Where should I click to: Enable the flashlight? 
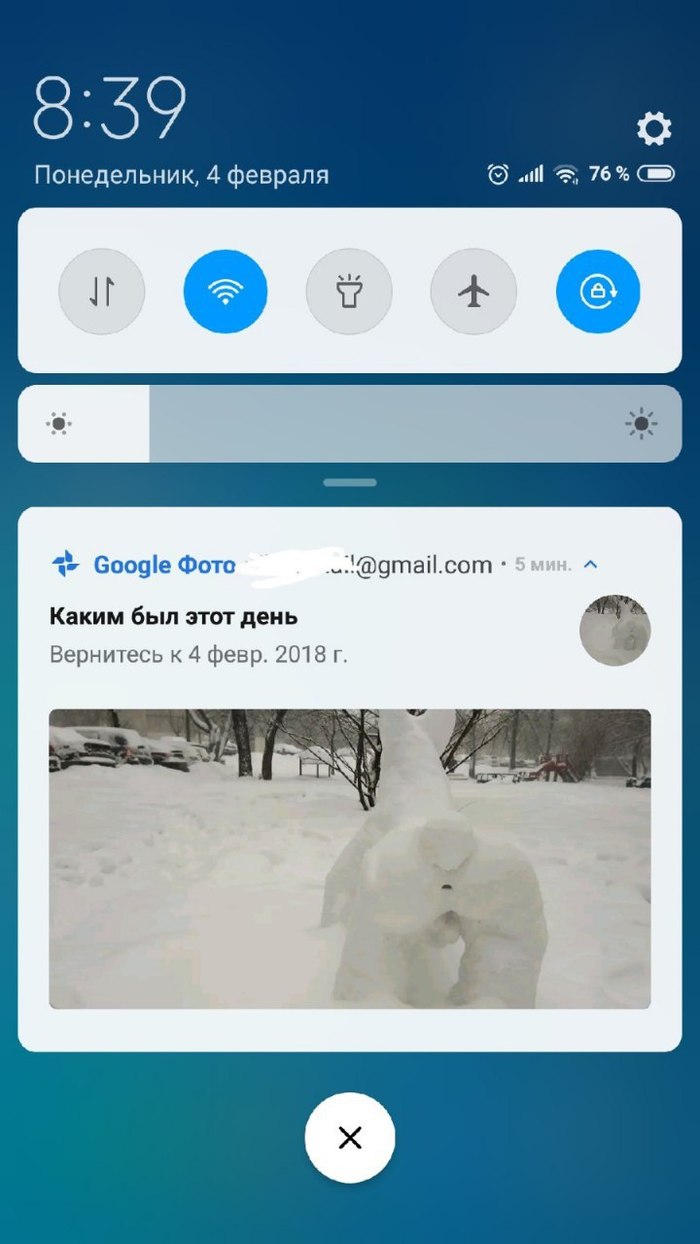[x=349, y=292]
